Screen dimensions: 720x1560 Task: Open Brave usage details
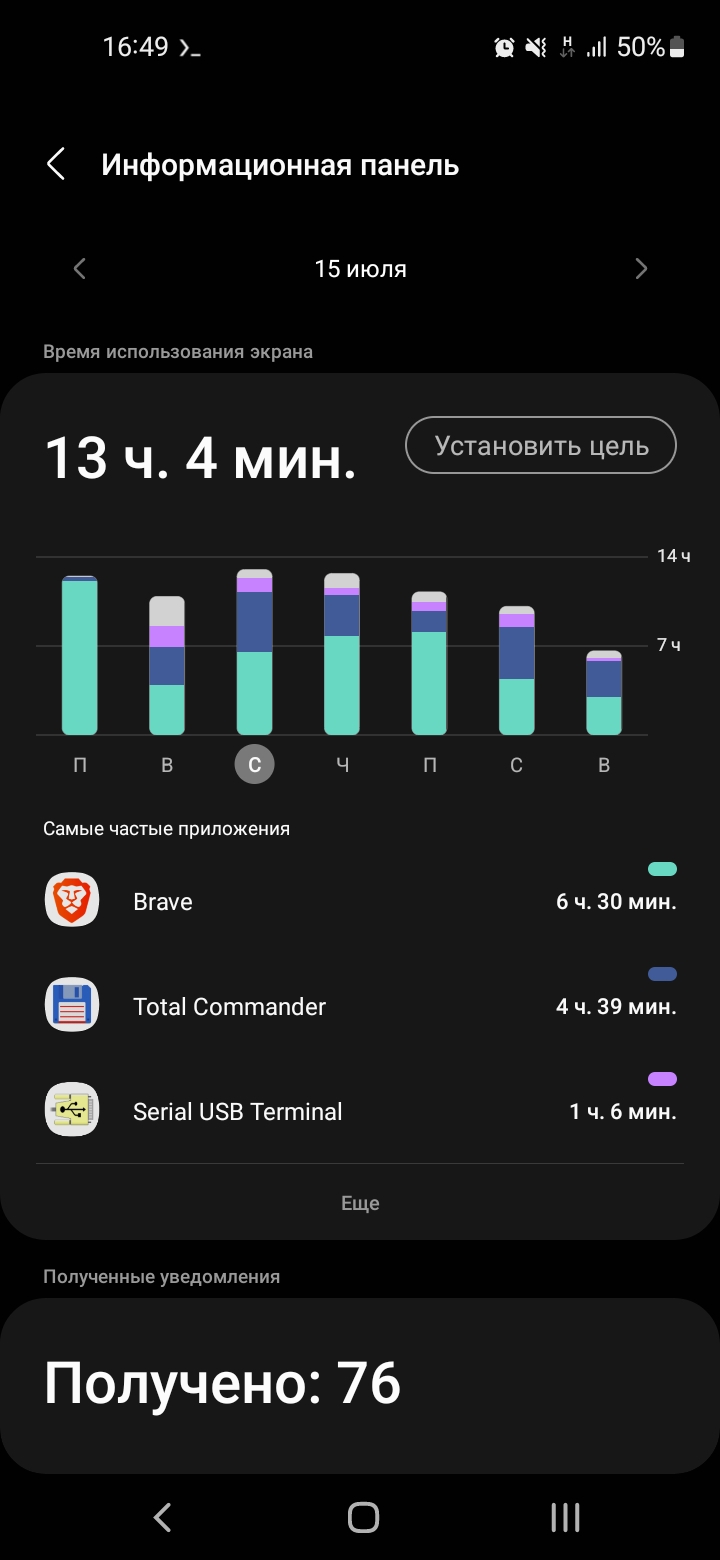click(x=360, y=900)
